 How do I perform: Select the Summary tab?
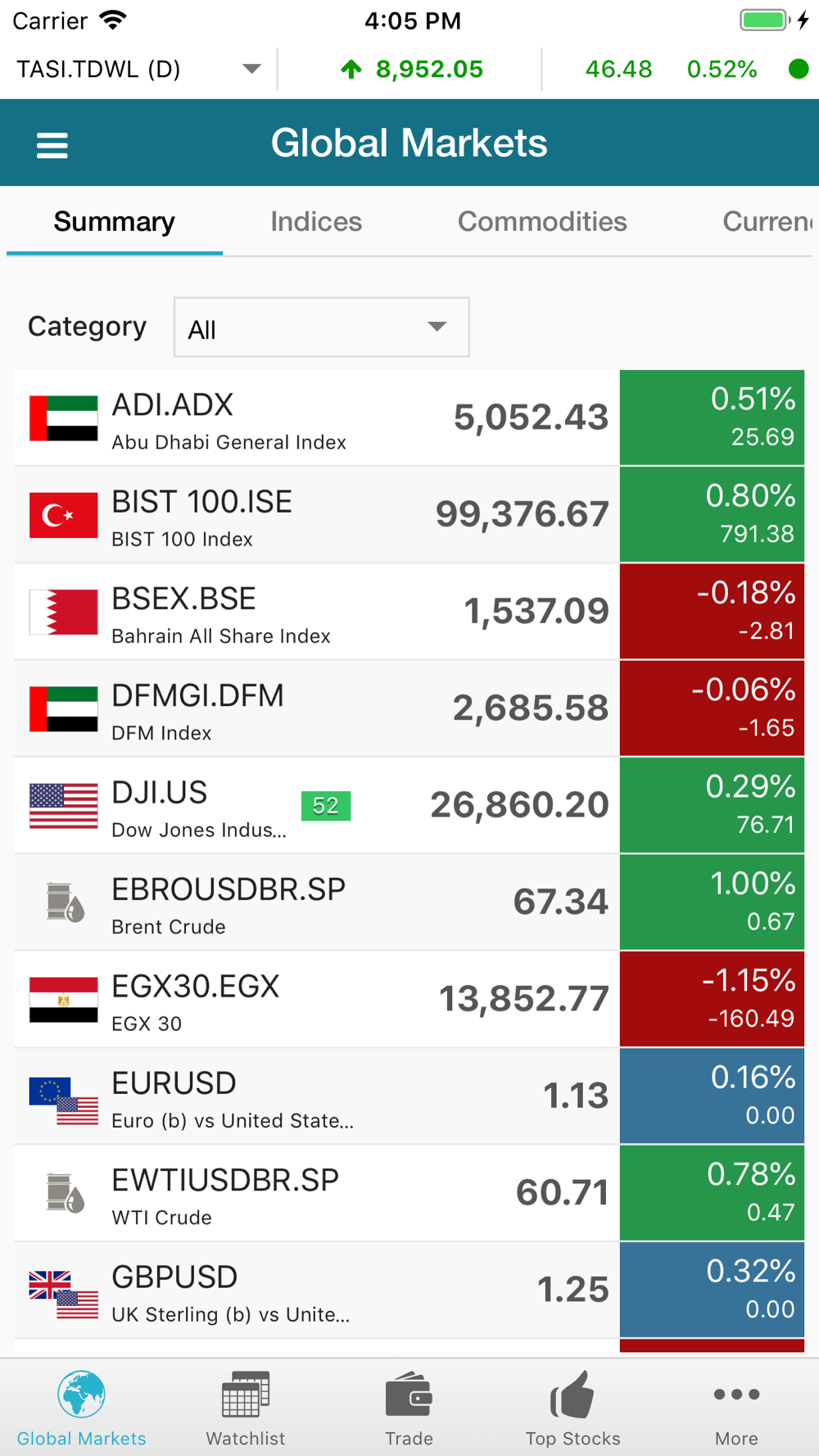point(115,221)
